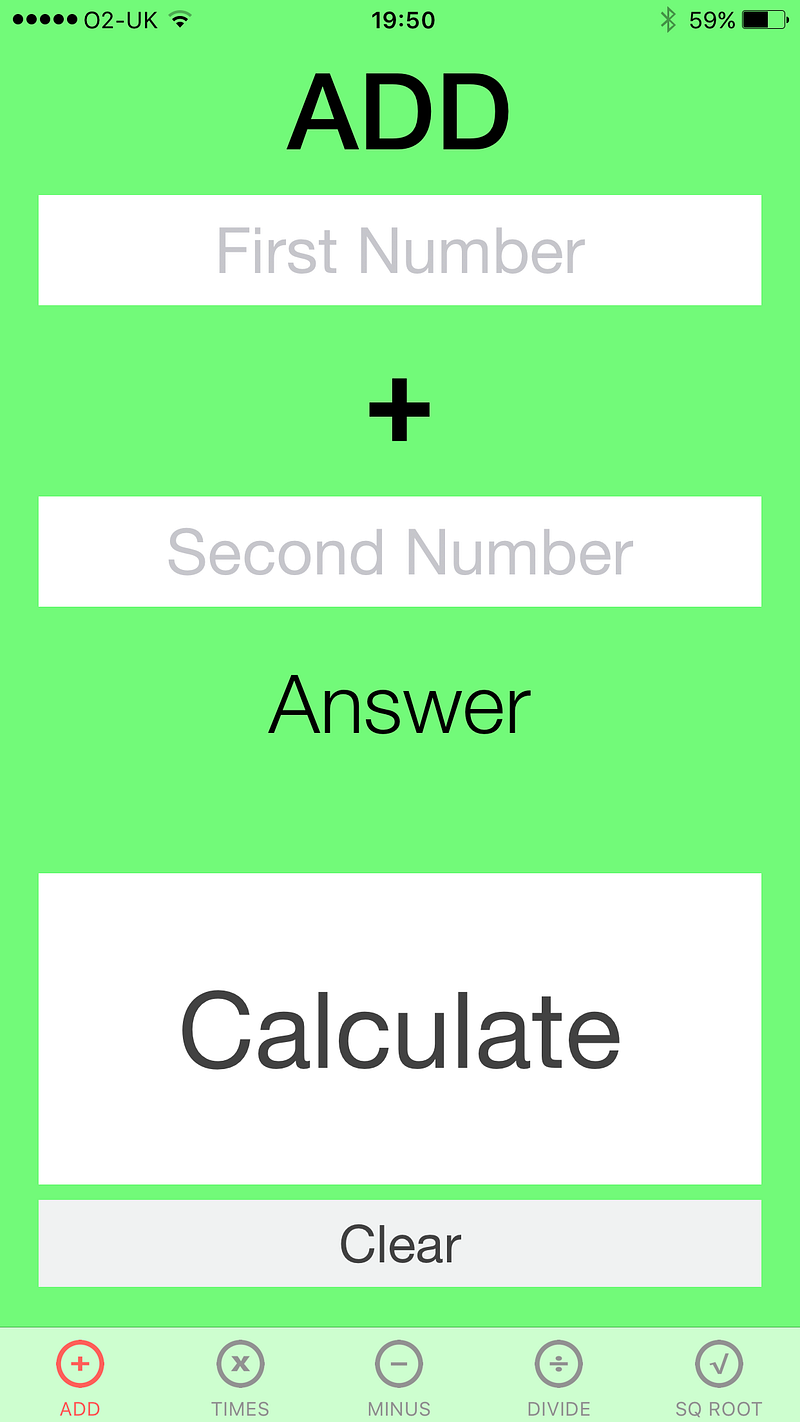Open the ADD tab
The width and height of the screenshot is (800, 1422).
click(x=80, y=1375)
